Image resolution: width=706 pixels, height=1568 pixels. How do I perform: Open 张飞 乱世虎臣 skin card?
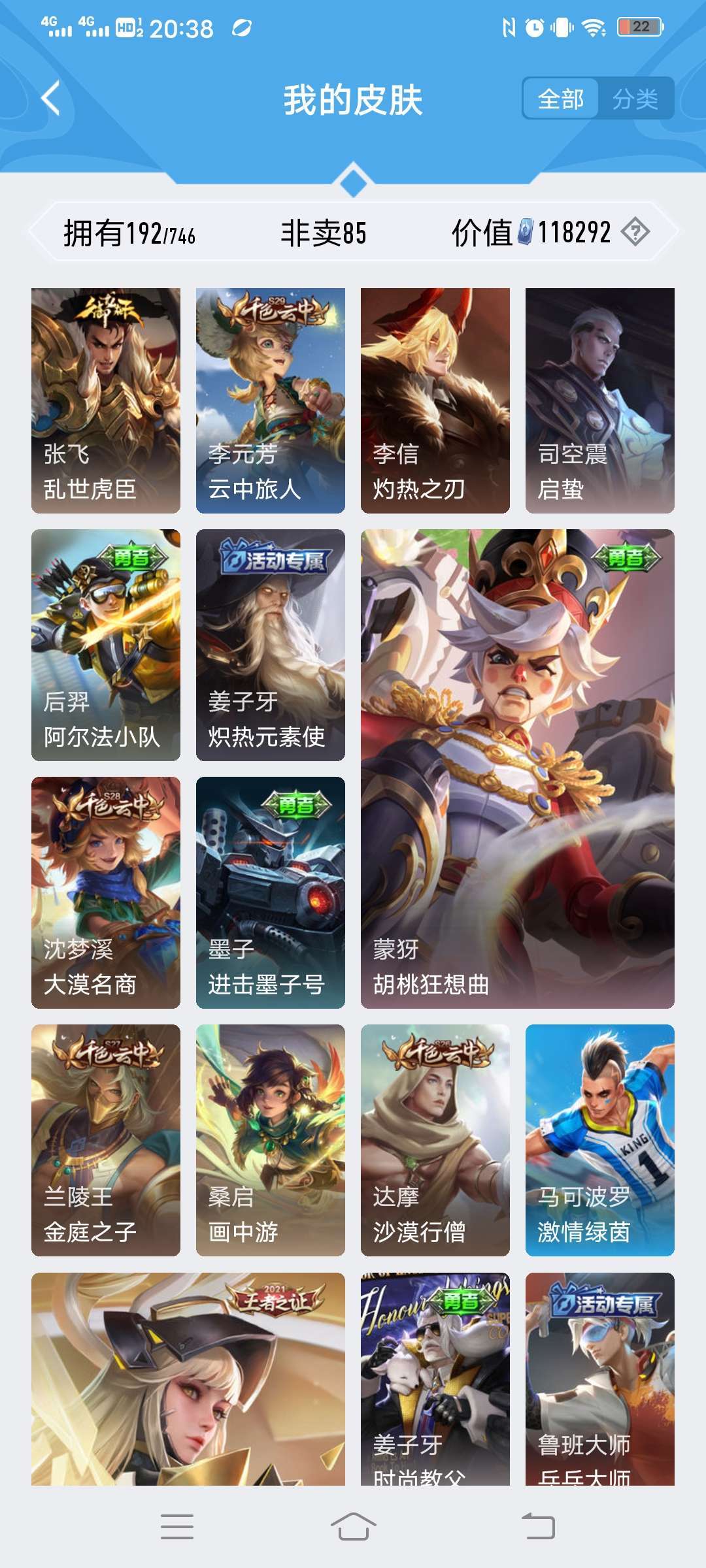pyautogui.click(x=106, y=400)
